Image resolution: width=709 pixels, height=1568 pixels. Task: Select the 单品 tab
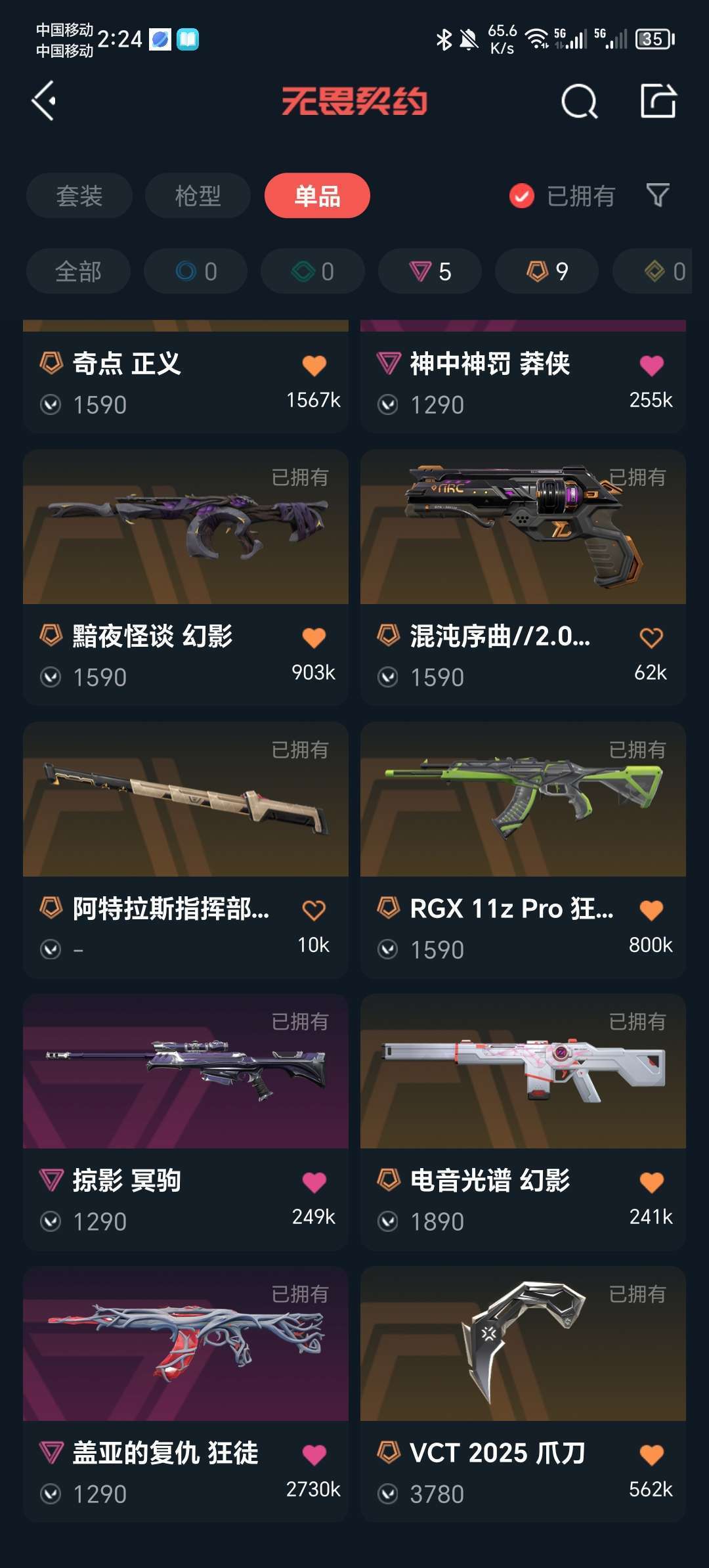click(317, 195)
